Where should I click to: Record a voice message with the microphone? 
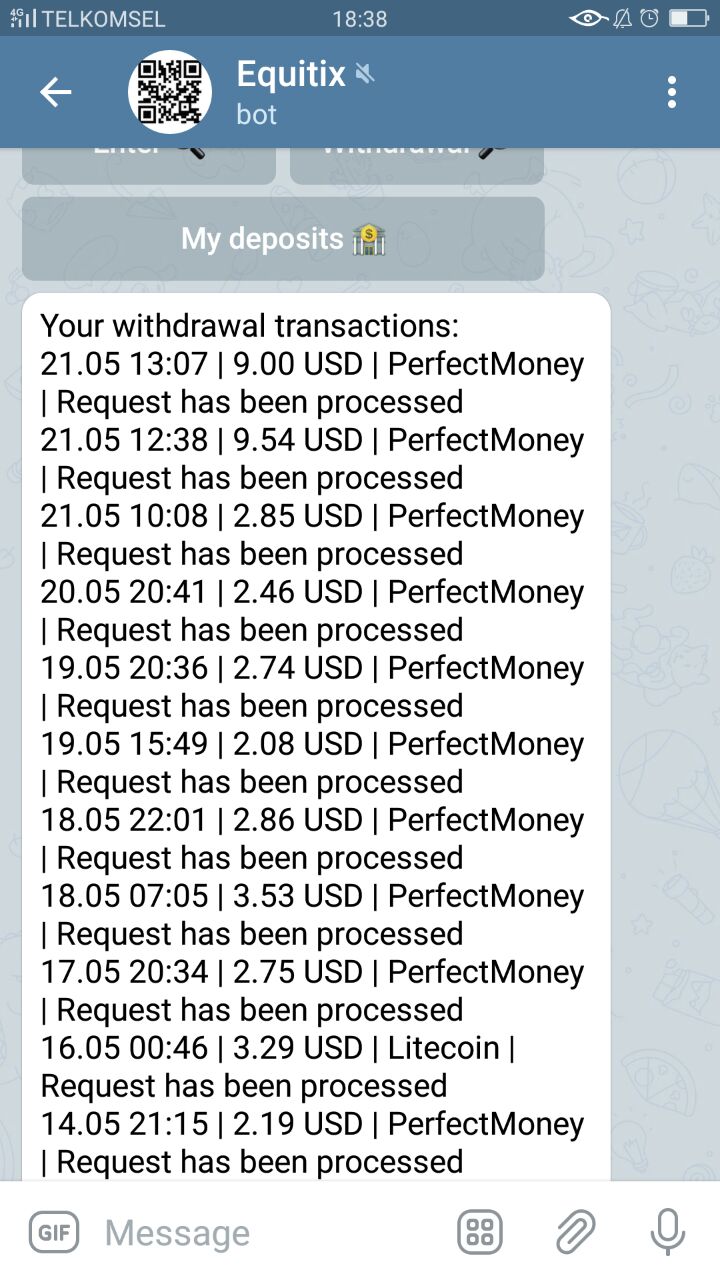[x=667, y=1232]
